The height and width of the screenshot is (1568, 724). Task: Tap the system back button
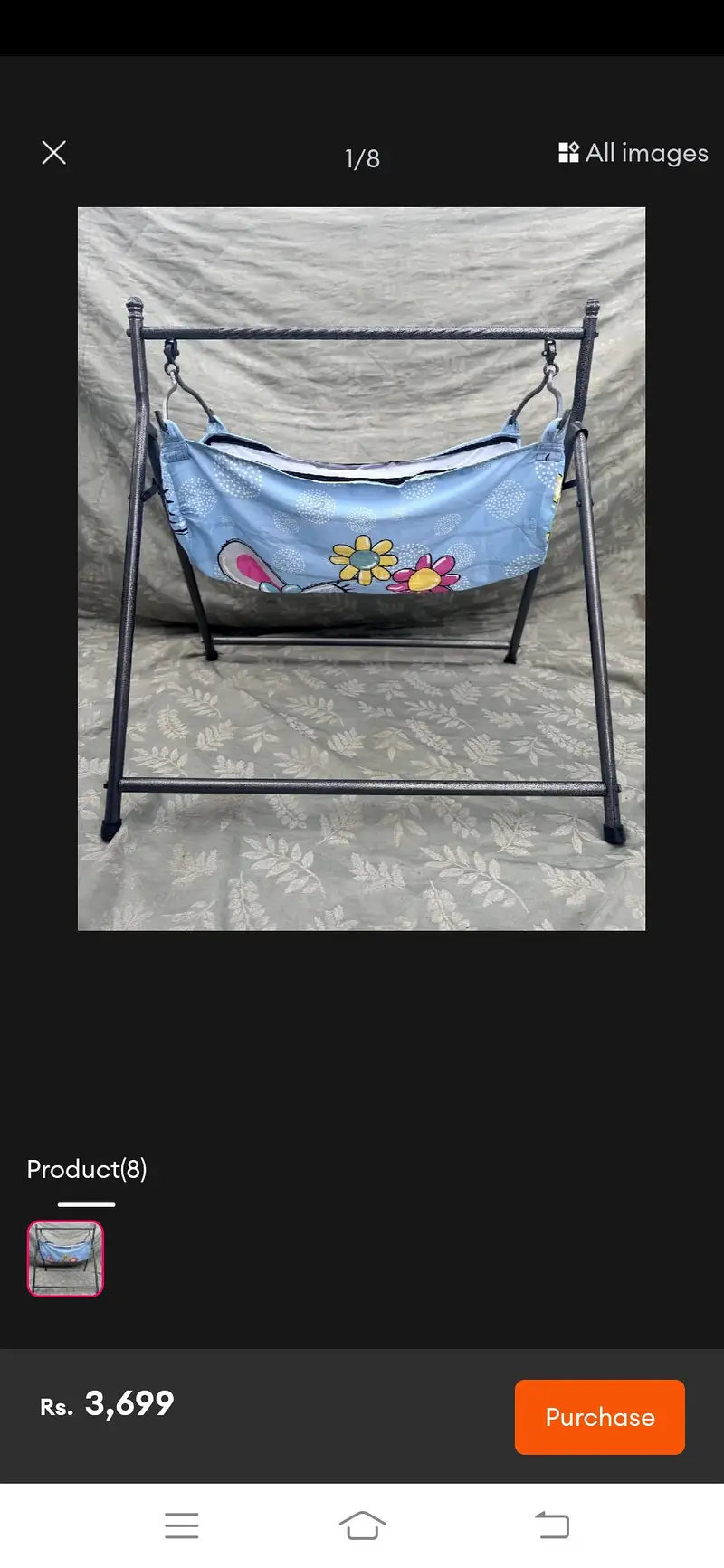551,1525
